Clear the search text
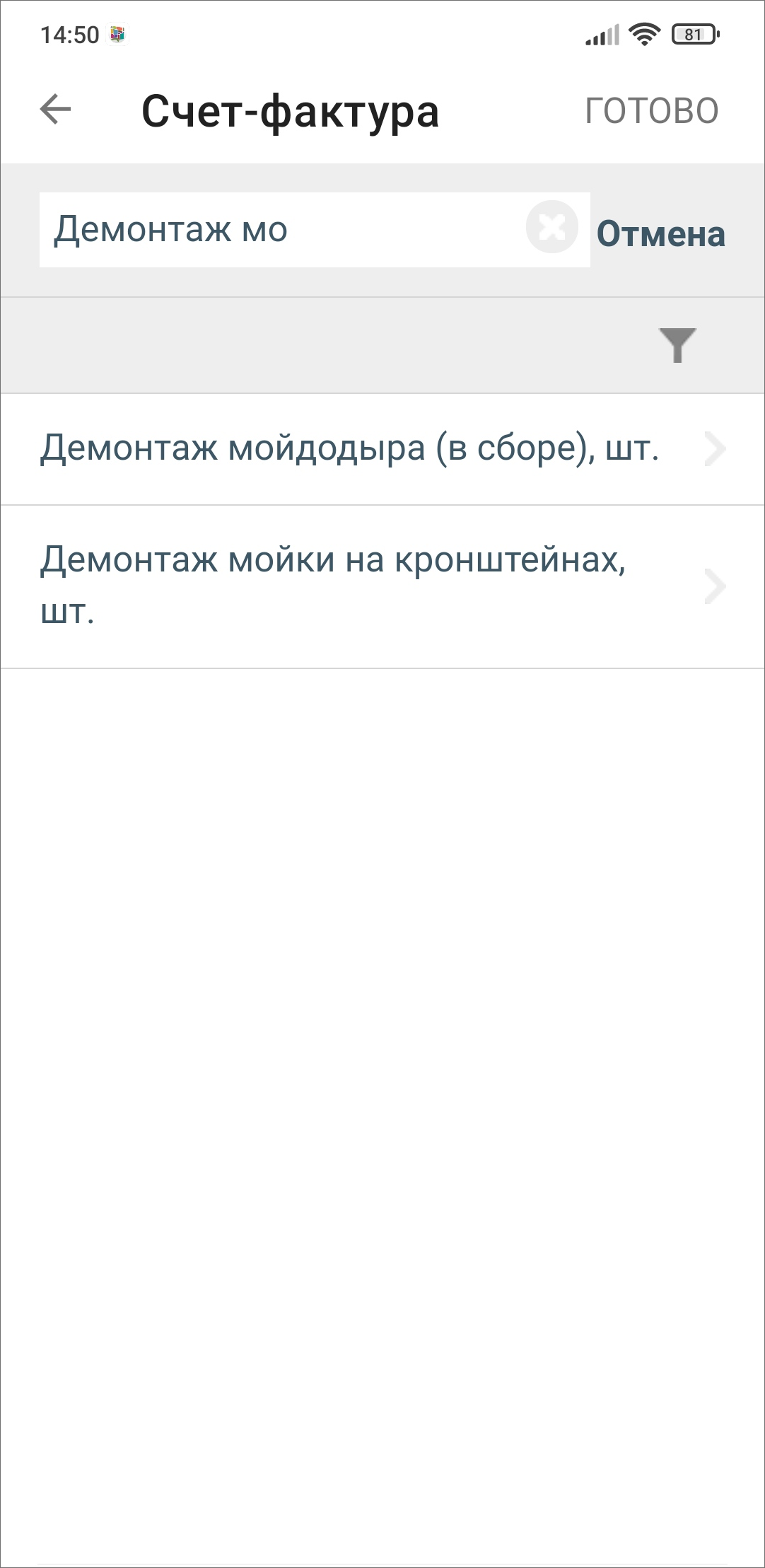The height and width of the screenshot is (1568, 765). point(552,228)
